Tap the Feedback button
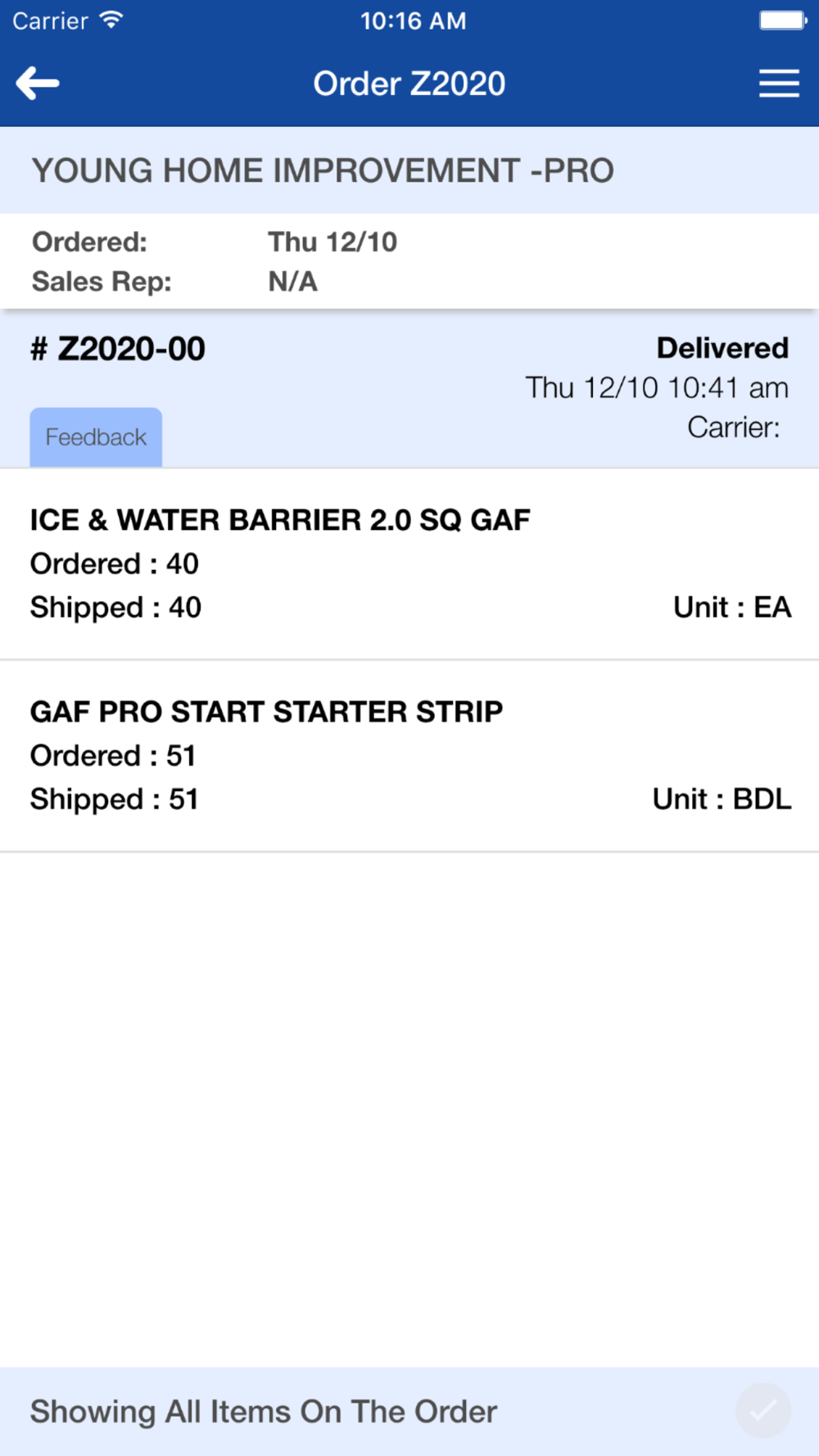This screenshot has height=1456, width=819. pos(96,437)
